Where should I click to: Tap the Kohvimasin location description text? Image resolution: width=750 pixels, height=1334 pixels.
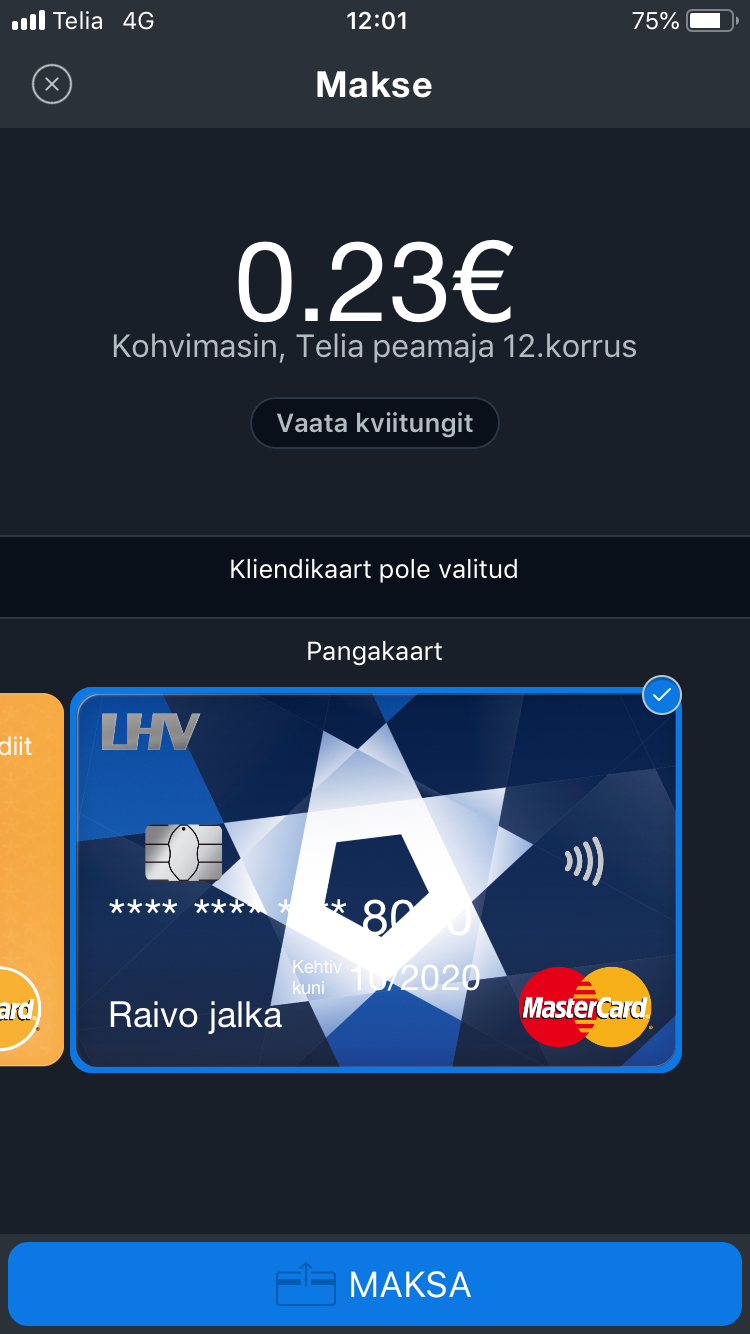pyautogui.click(x=374, y=346)
